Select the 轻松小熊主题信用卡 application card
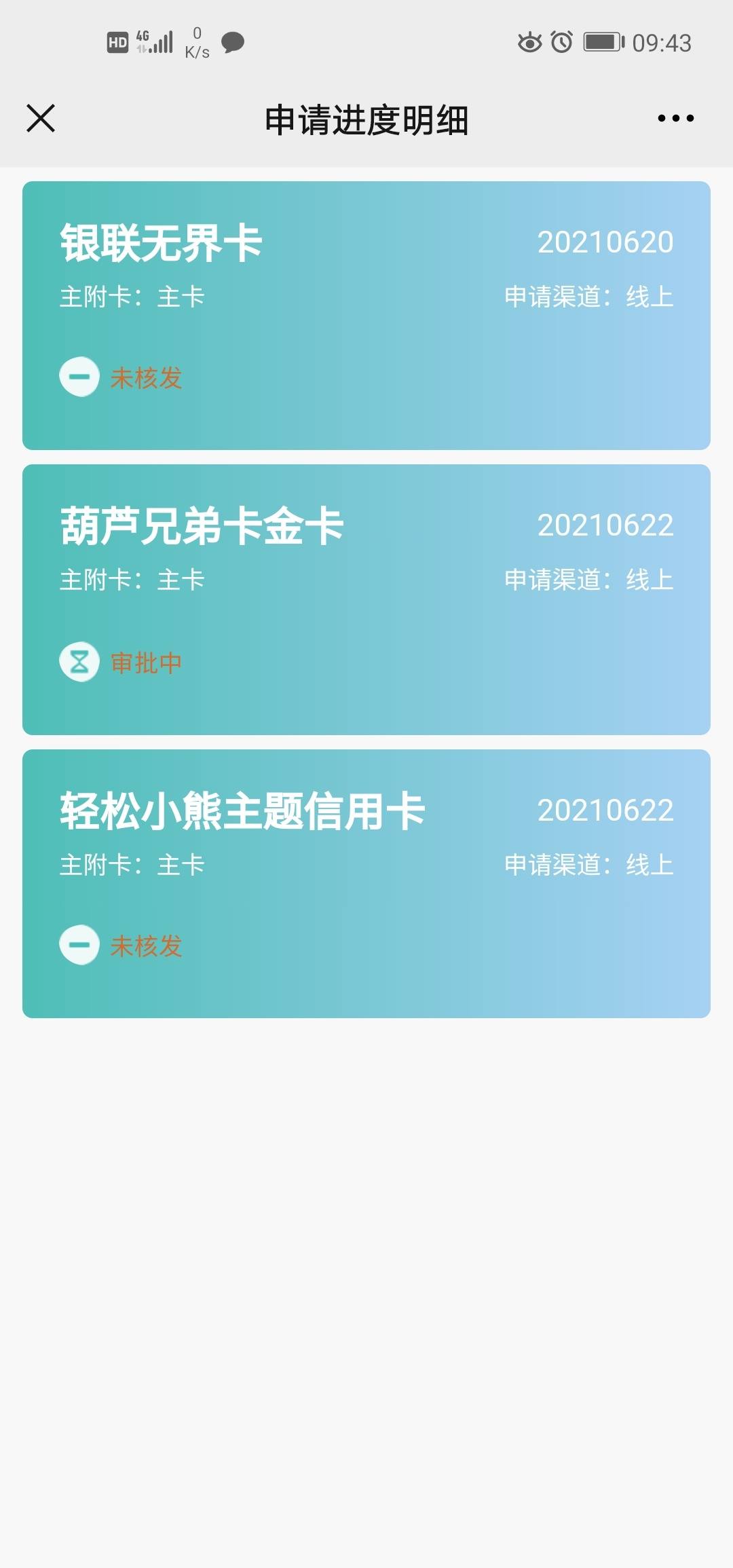The image size is (733, 1568). tap(366, 883)
